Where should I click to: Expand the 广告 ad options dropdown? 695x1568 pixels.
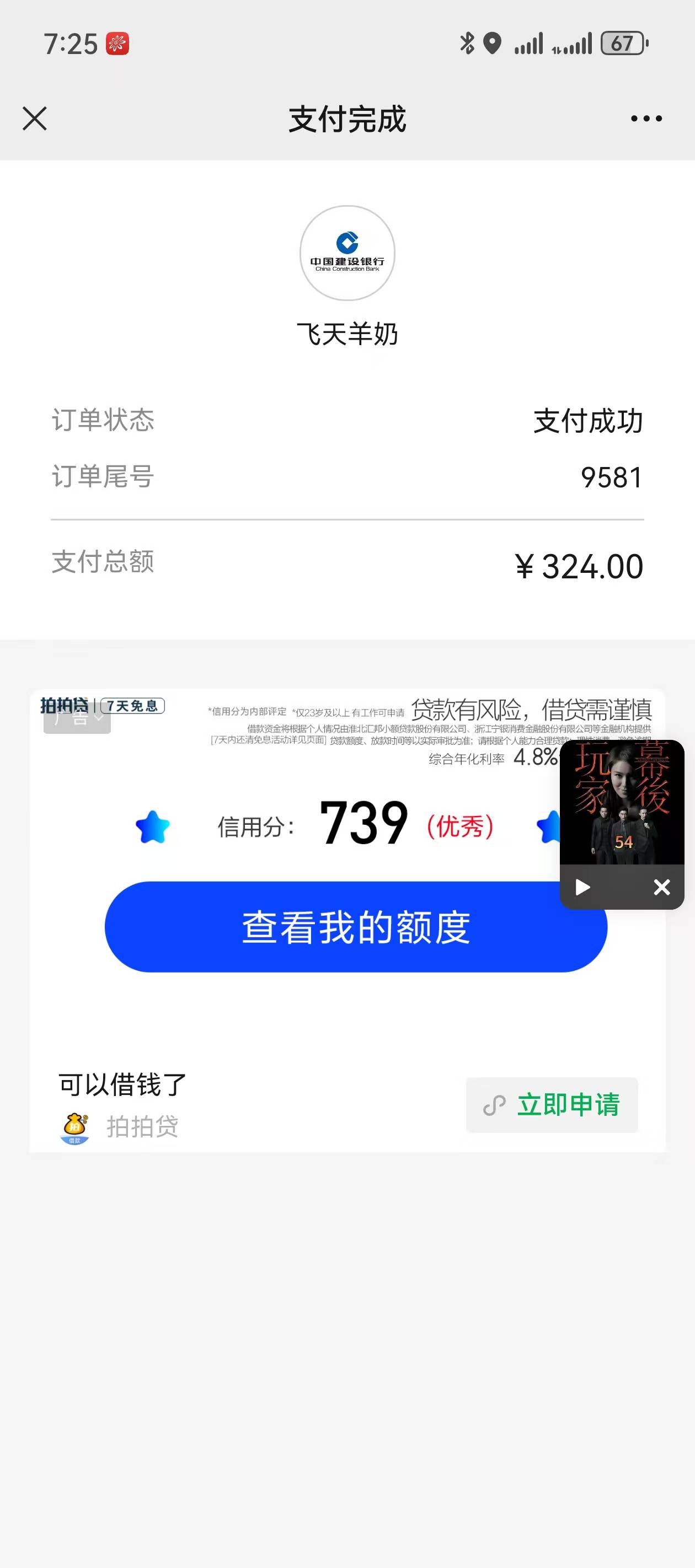[77, 719]
